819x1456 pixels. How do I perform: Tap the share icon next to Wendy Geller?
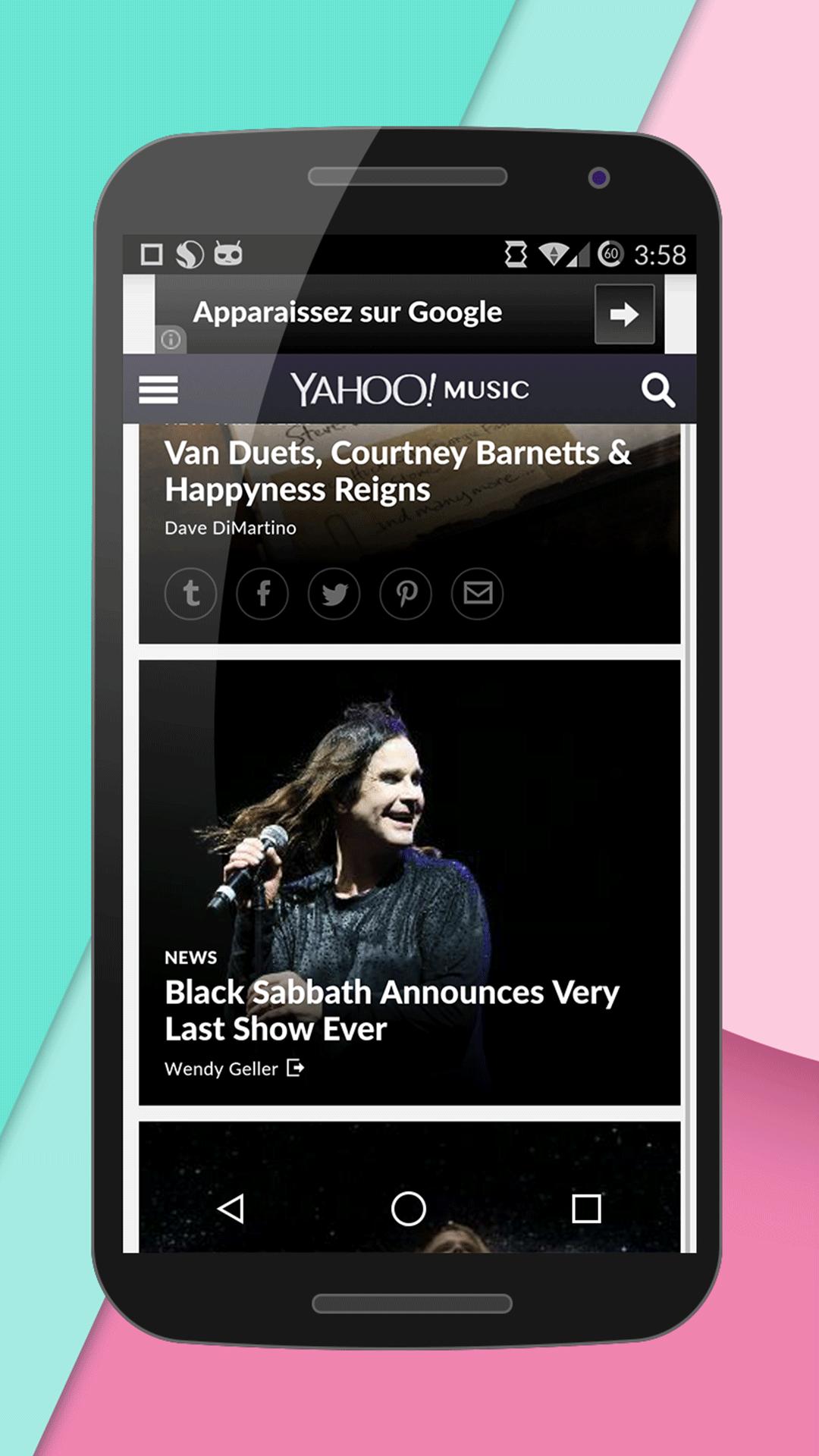tap(294, 1068)
